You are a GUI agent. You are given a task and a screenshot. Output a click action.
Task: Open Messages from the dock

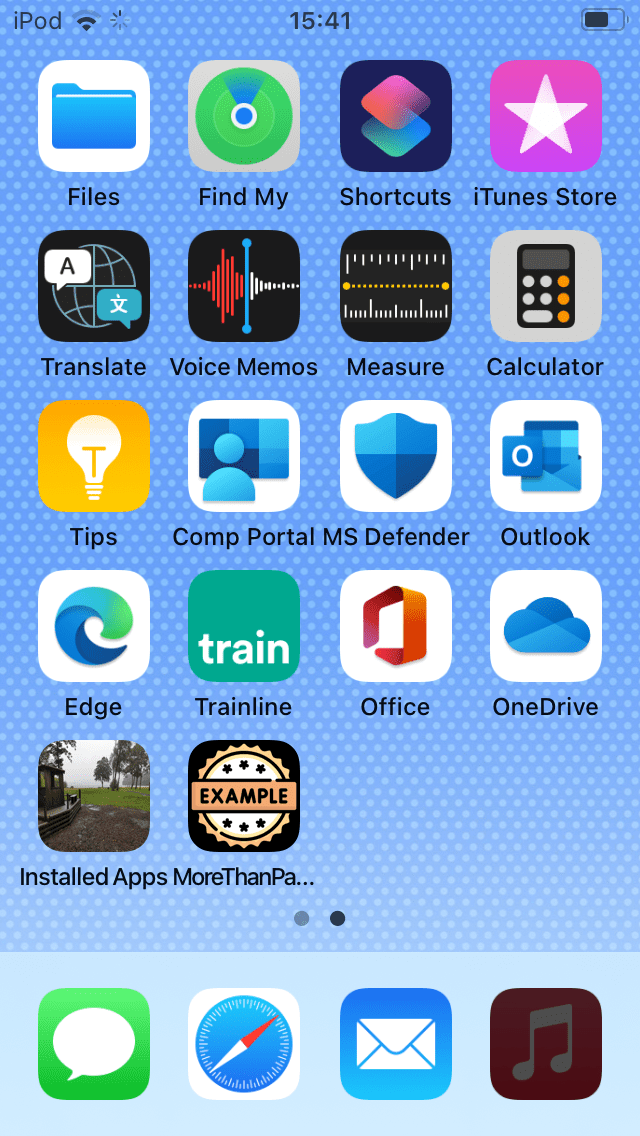pyautogui.click(x=94, y=1044)
